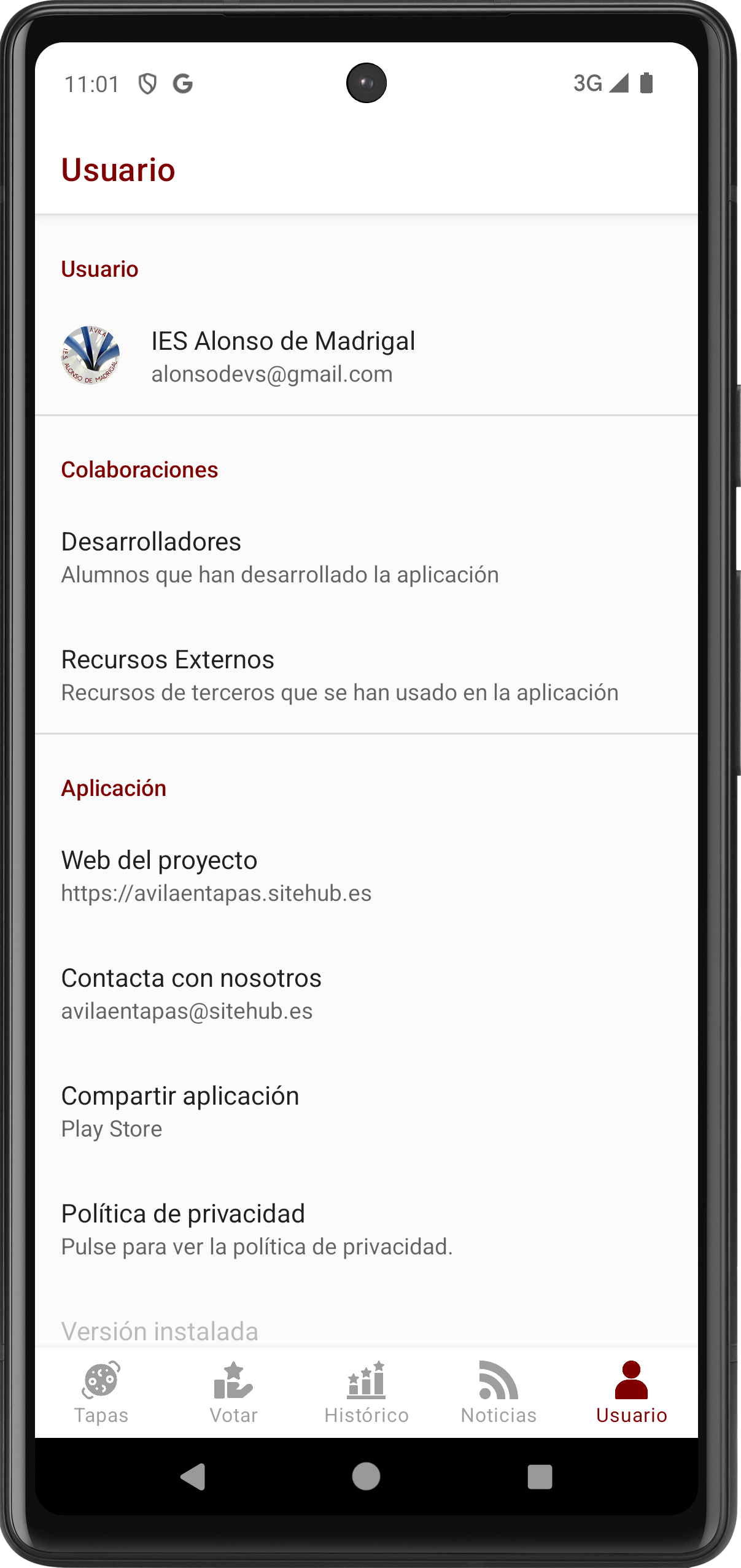Open Recursos Externos
The height and width of the screenshot is (1568, 741).
click(x=367, y=674)
